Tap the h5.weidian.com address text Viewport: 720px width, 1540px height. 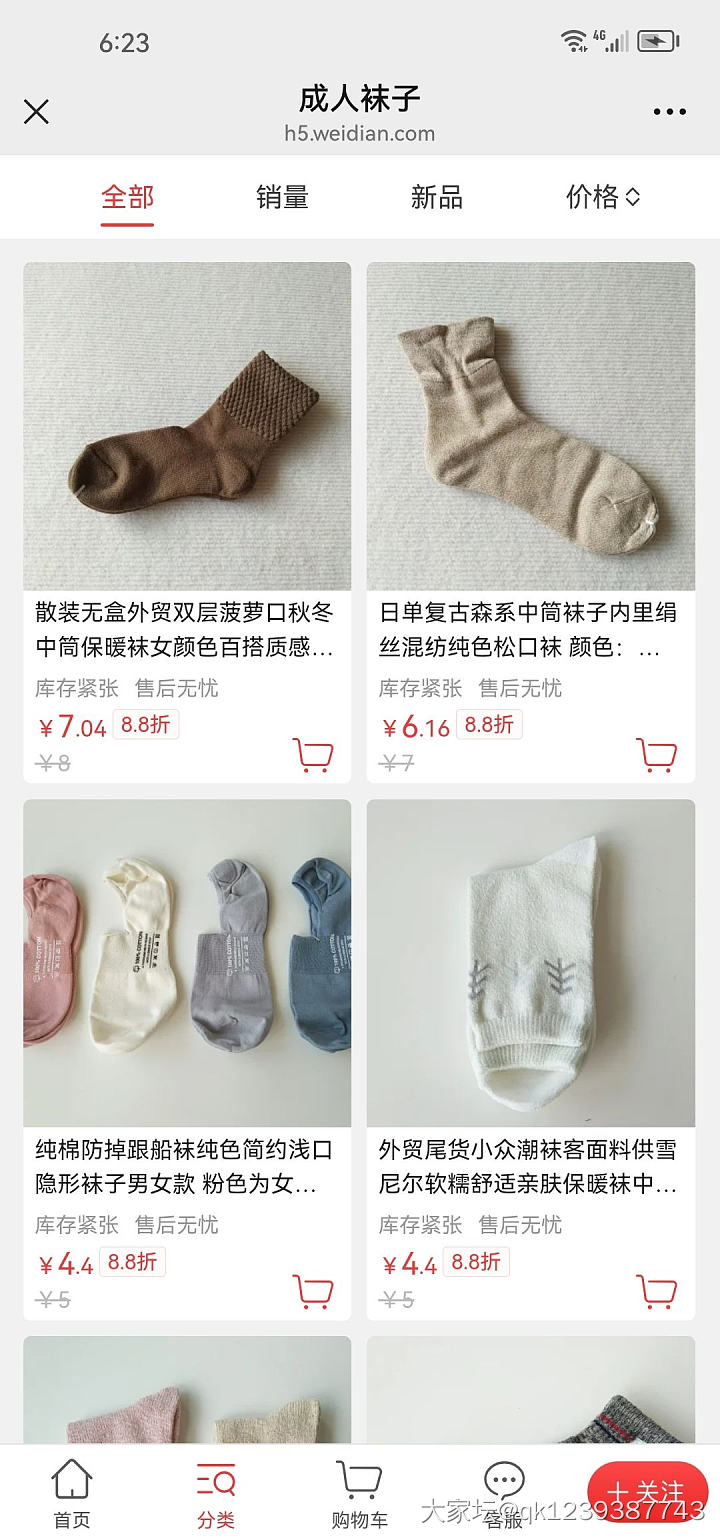click(x=360, y=133)
